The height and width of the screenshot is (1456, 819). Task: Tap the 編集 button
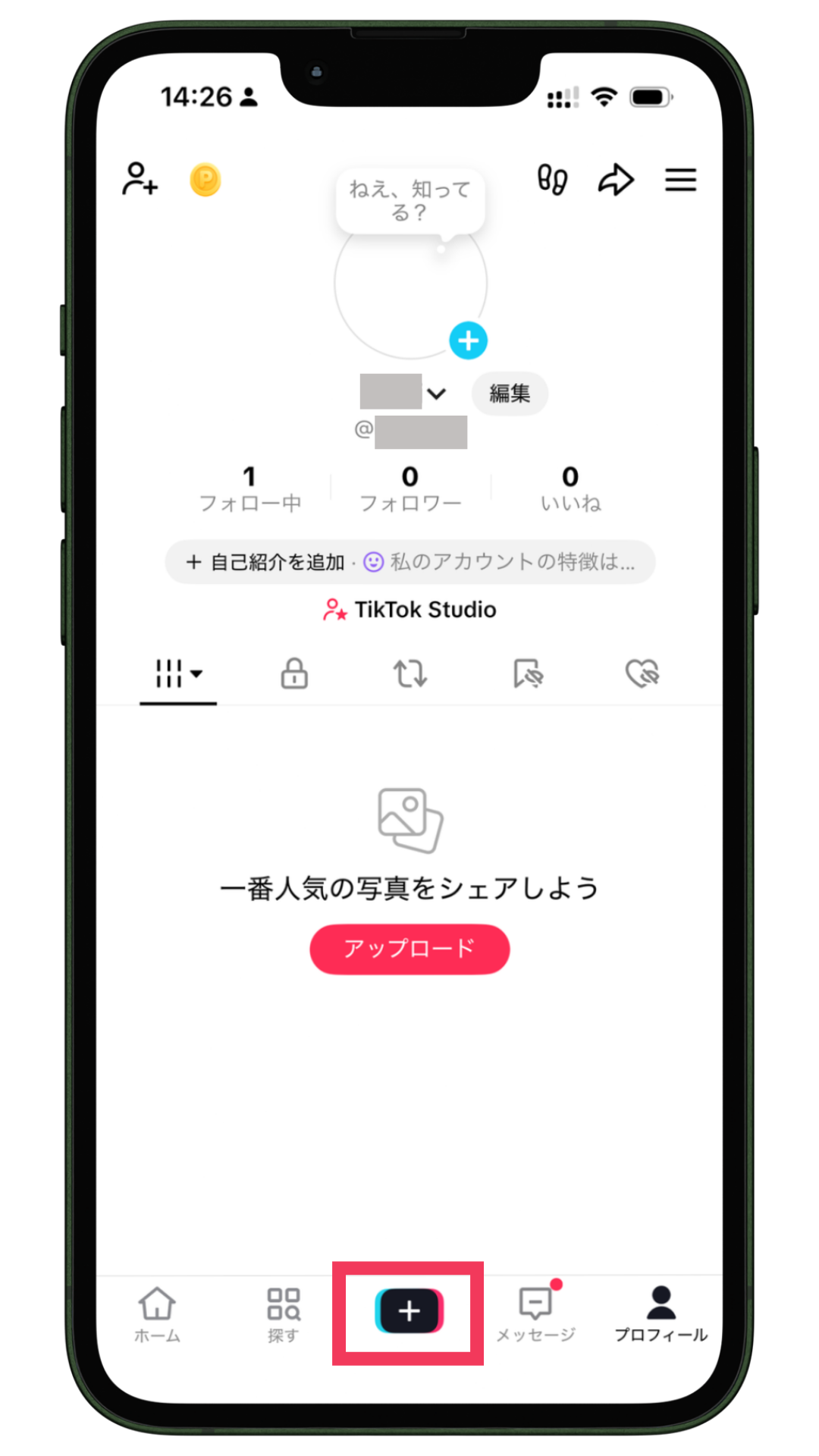510,394
